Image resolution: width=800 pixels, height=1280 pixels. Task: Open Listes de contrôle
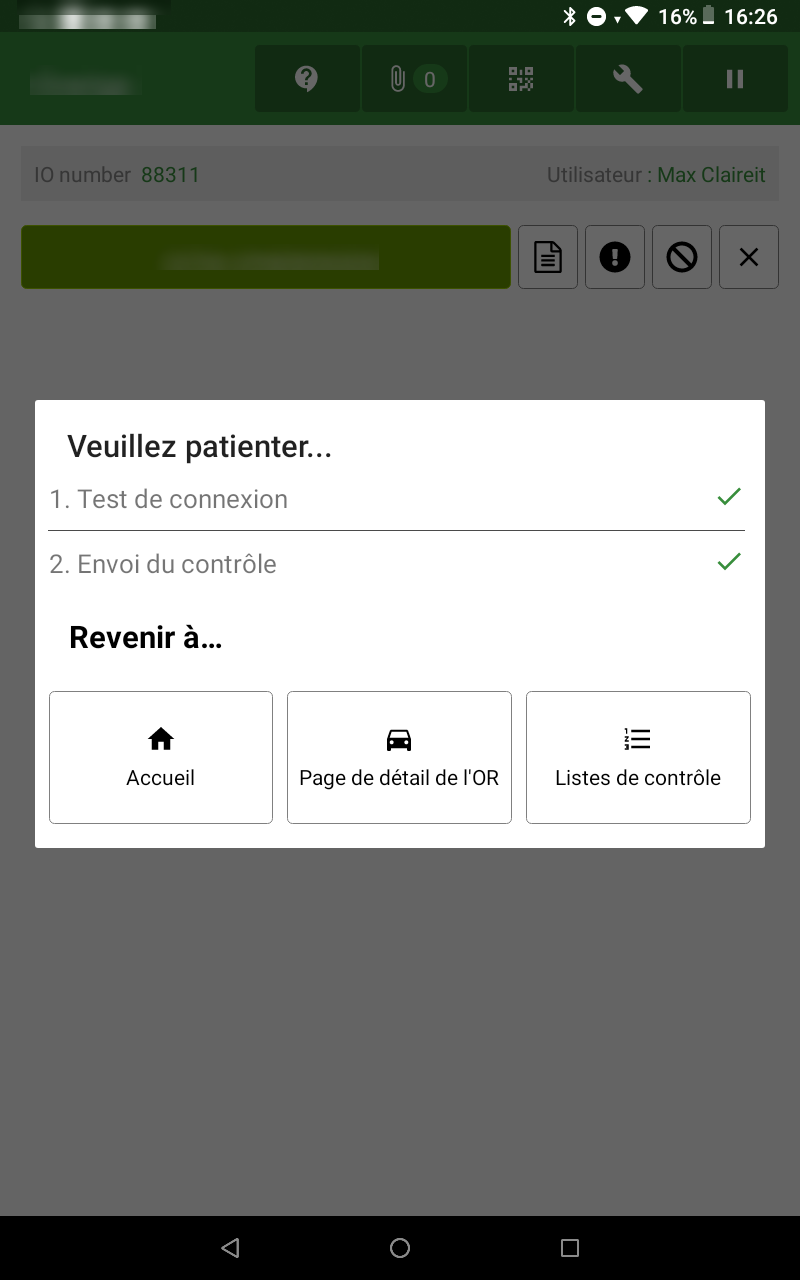click(638, 757)
